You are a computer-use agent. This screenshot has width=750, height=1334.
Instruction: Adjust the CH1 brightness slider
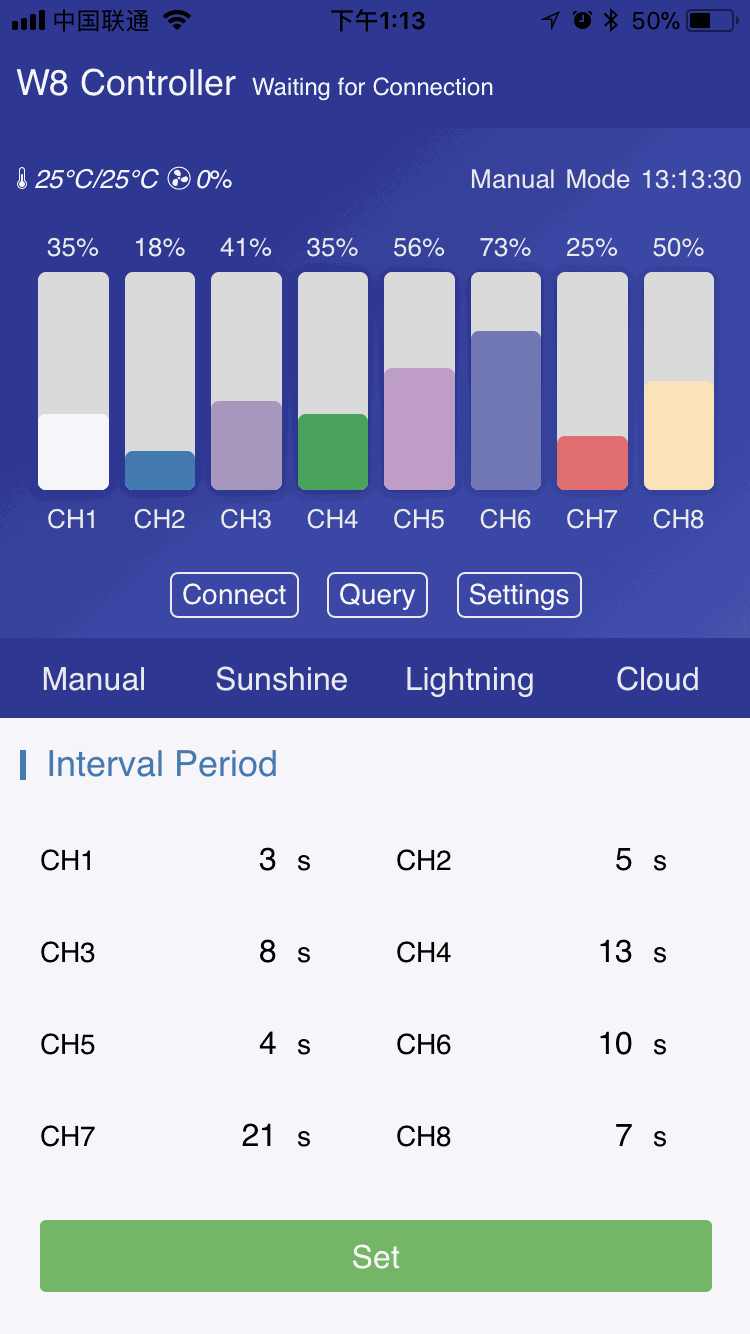pyautogui.click(x=73, y=381)
